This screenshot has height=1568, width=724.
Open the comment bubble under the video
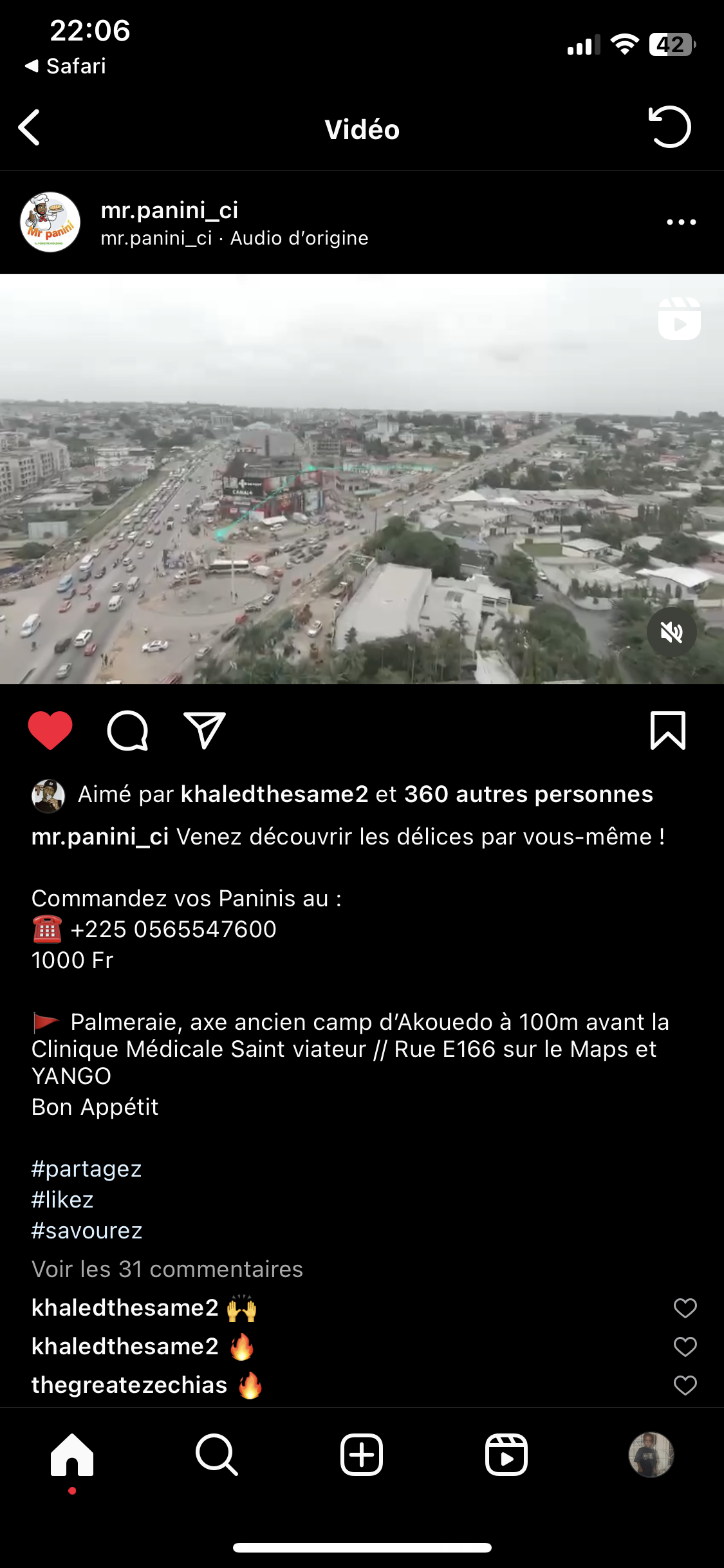pos(127,731)
